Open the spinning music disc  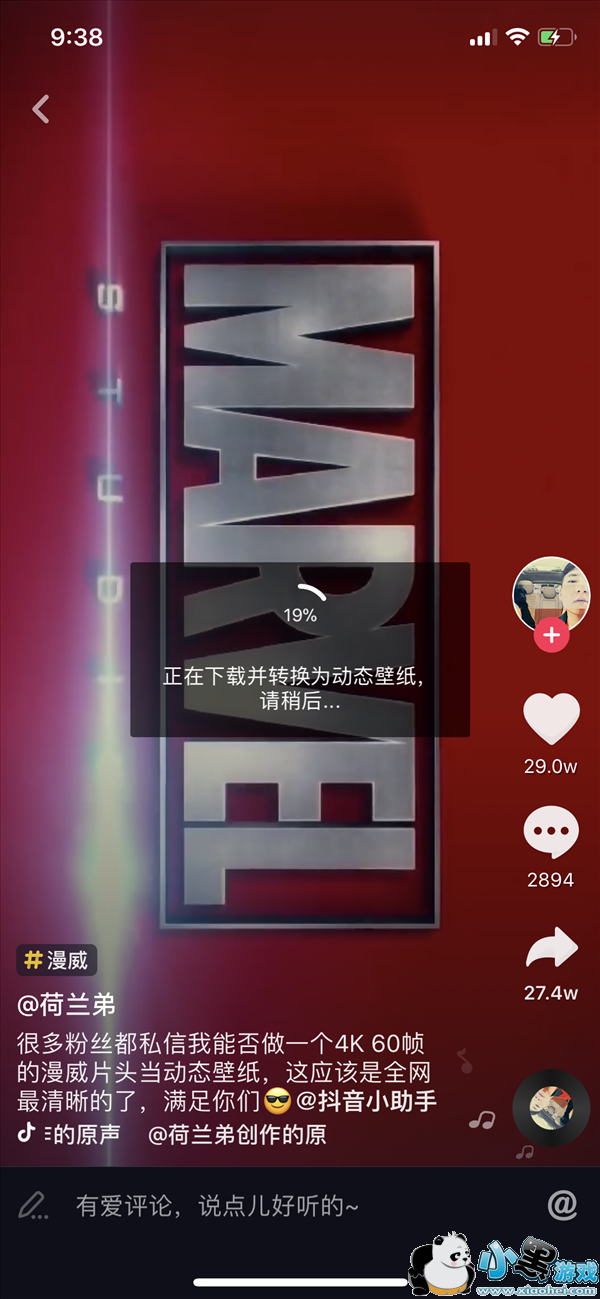551,1108
